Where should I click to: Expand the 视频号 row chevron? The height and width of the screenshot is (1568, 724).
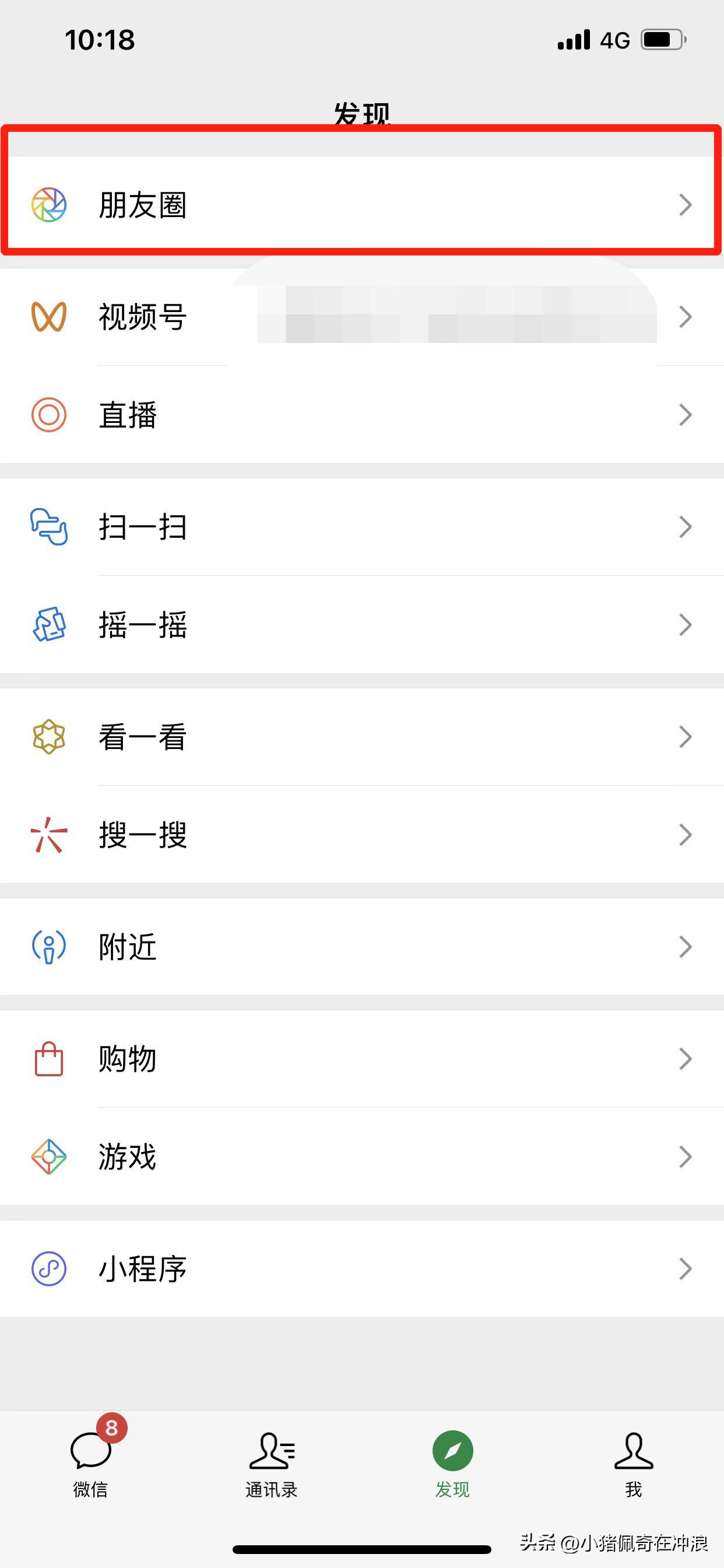[686, 317]
